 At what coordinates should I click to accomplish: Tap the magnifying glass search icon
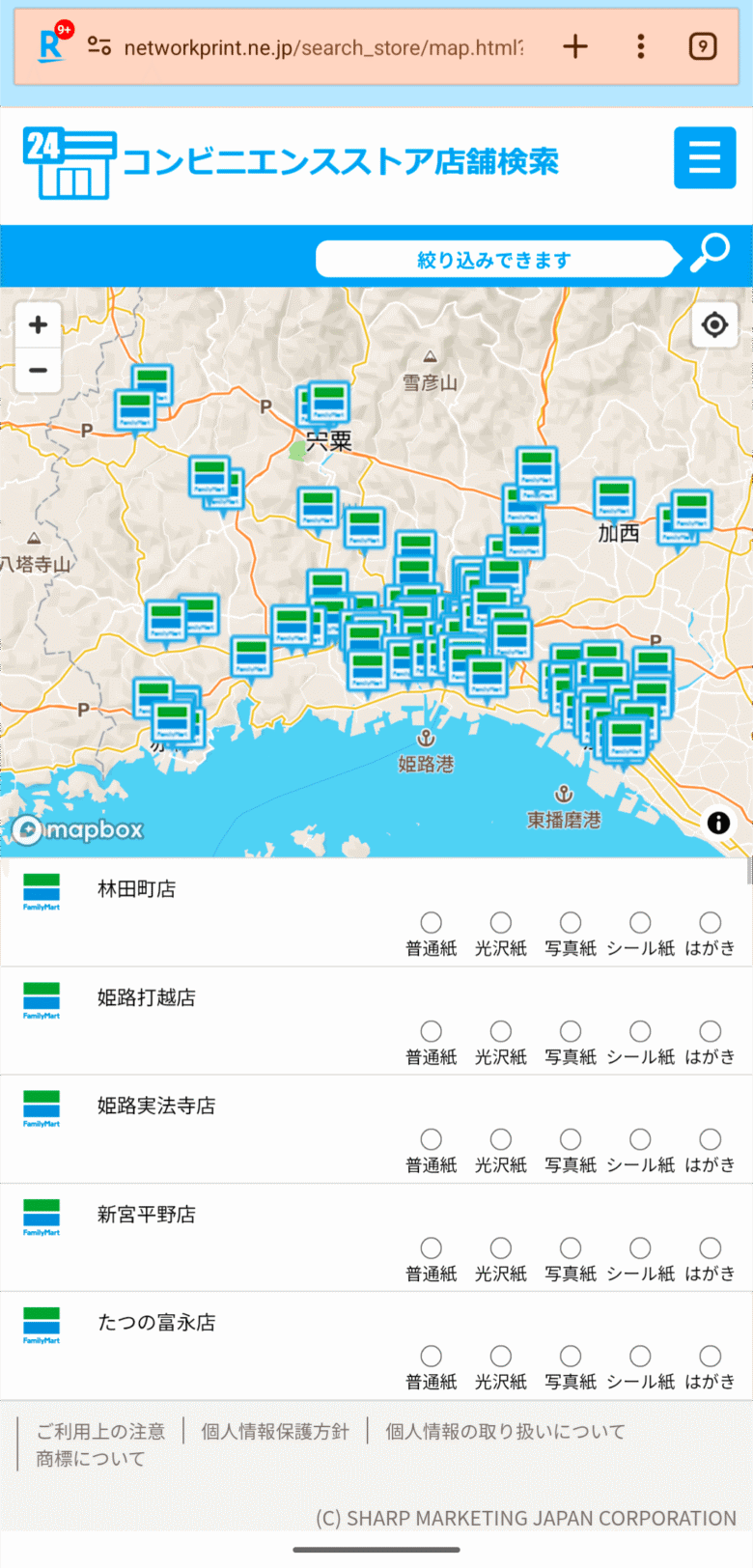click(x=712, y=254)
